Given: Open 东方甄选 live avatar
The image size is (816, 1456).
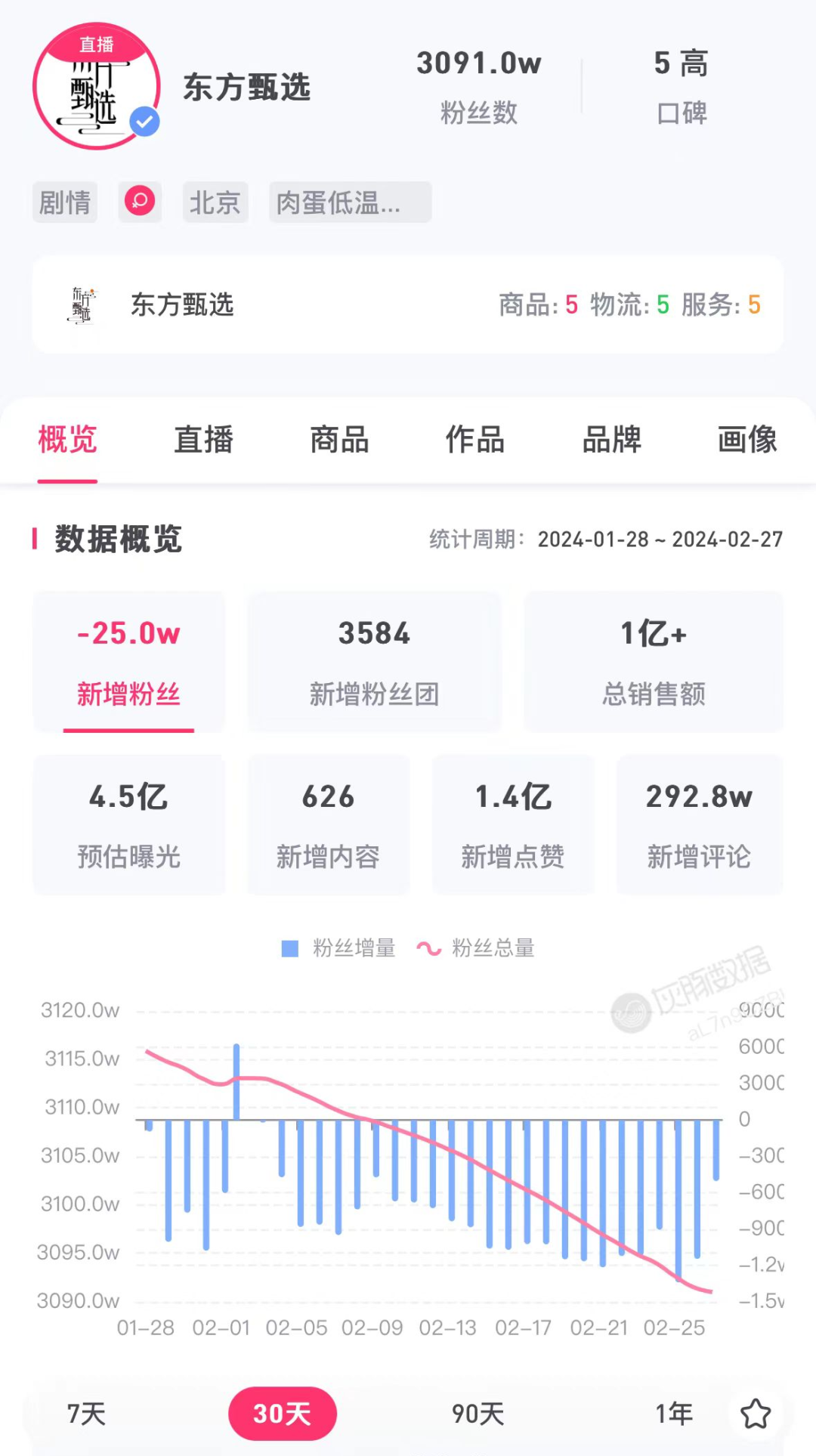Looking at the screenshot, I should click(x=96, y=86).
